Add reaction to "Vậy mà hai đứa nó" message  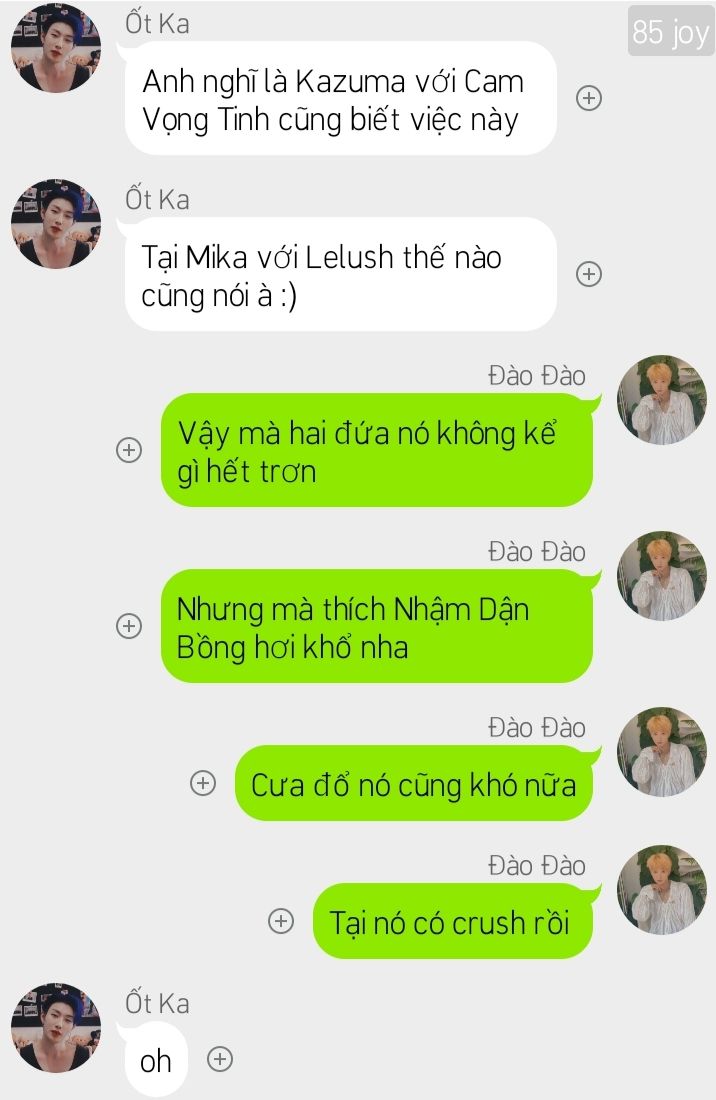tap(129, 450)
